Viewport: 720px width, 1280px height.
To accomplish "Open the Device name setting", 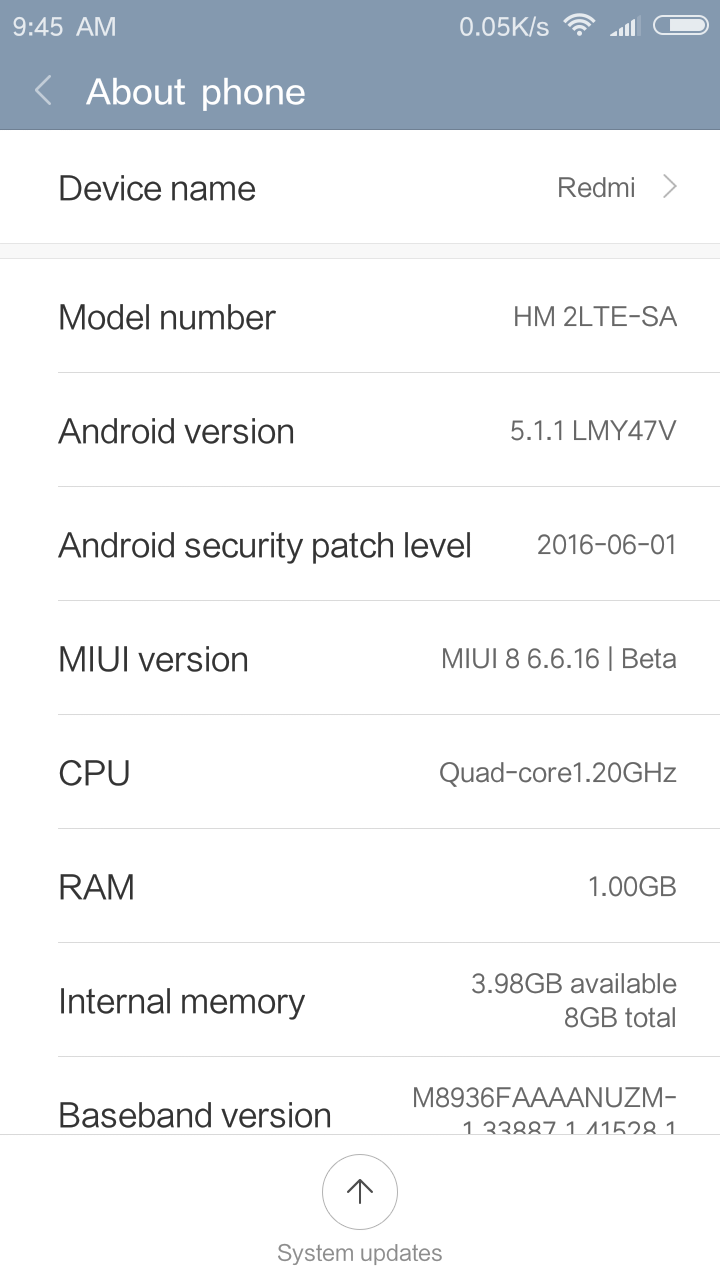I will pos(360,188).
